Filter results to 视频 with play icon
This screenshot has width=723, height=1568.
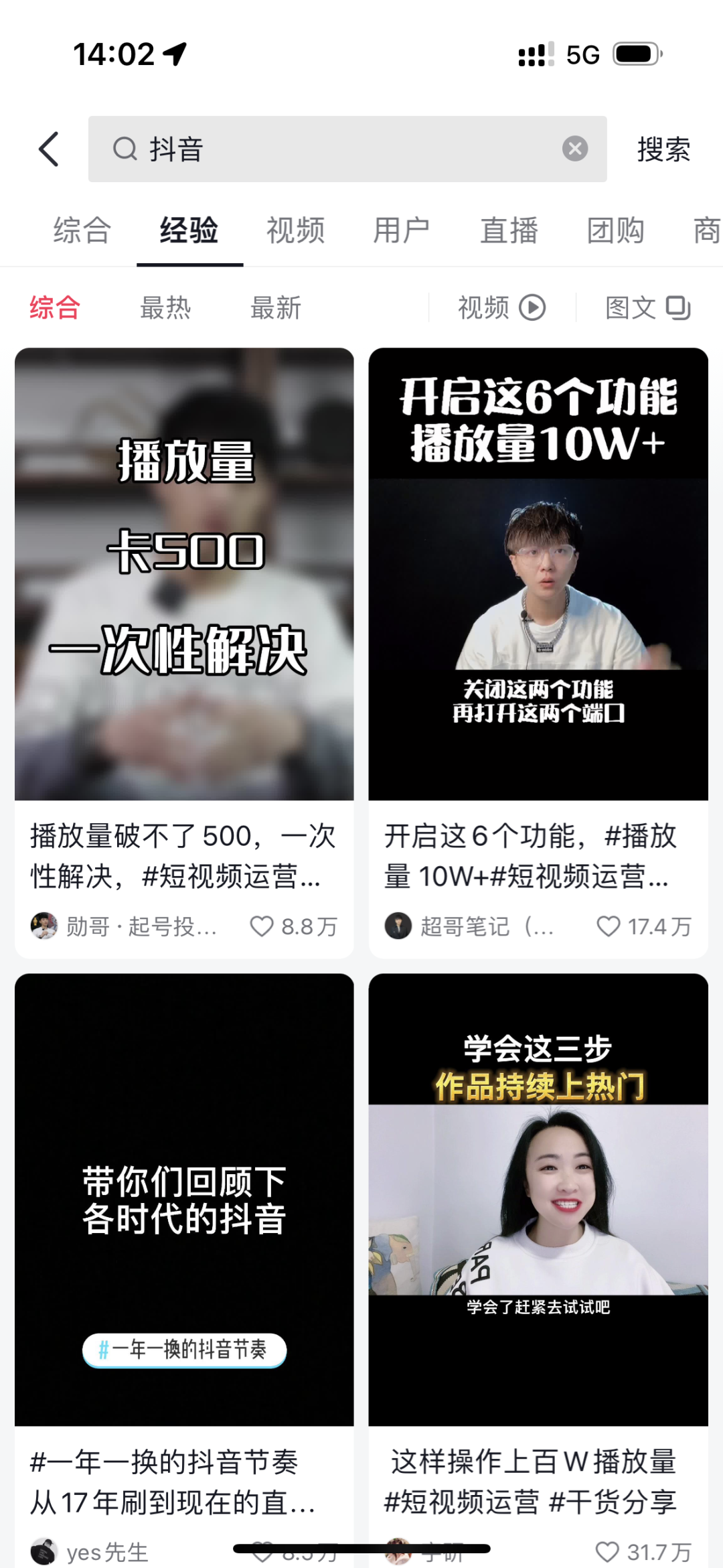[501, 308]
